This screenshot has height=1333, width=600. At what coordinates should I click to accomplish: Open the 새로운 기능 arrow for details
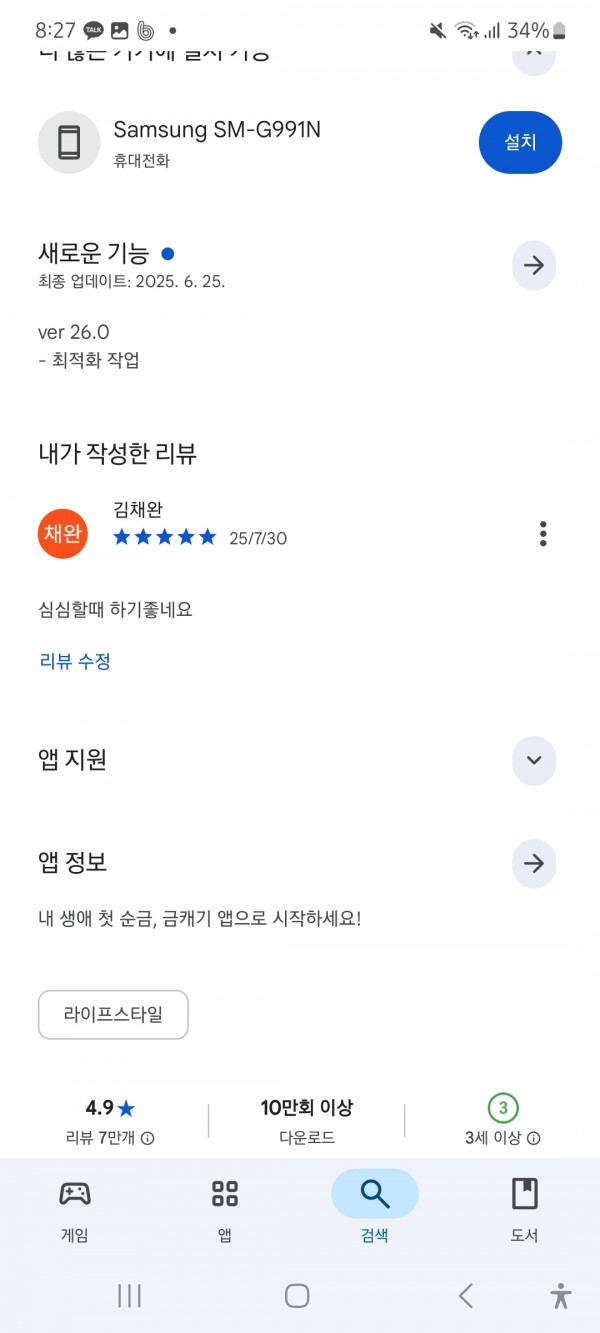pyautogui.click(x=534, y=266)
